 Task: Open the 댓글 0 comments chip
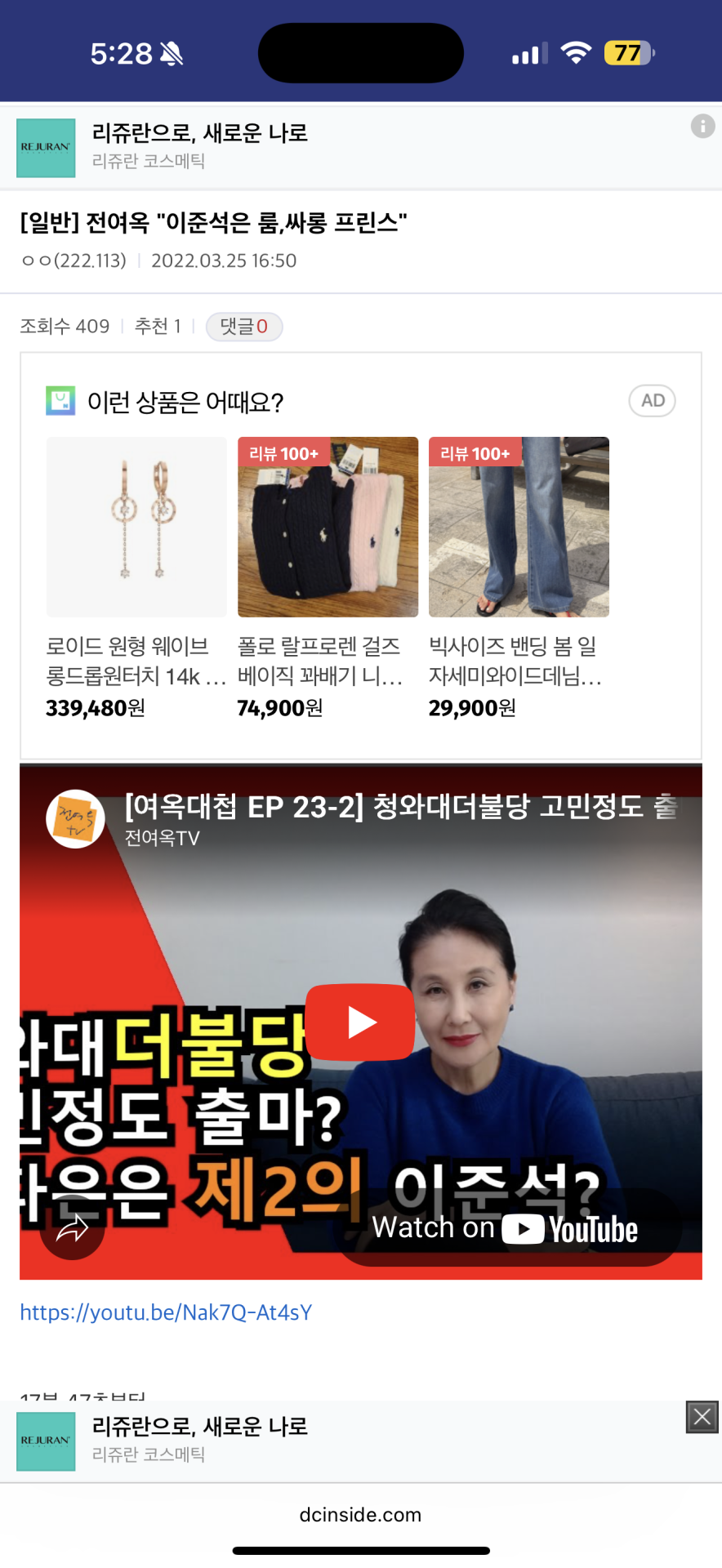coord(243,327)
